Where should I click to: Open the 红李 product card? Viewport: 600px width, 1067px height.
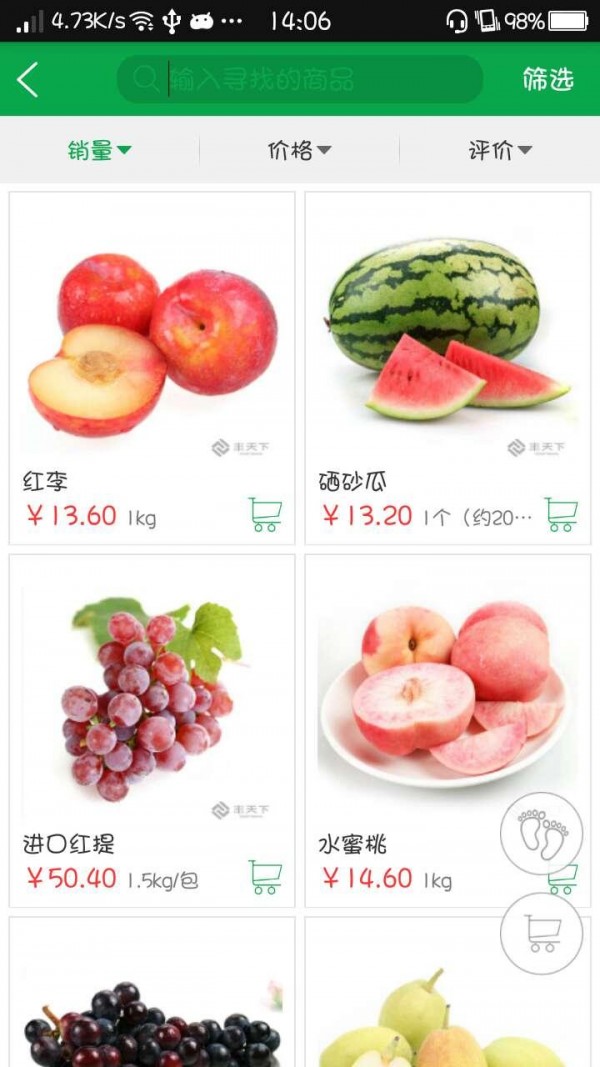(x=152, y=340)
